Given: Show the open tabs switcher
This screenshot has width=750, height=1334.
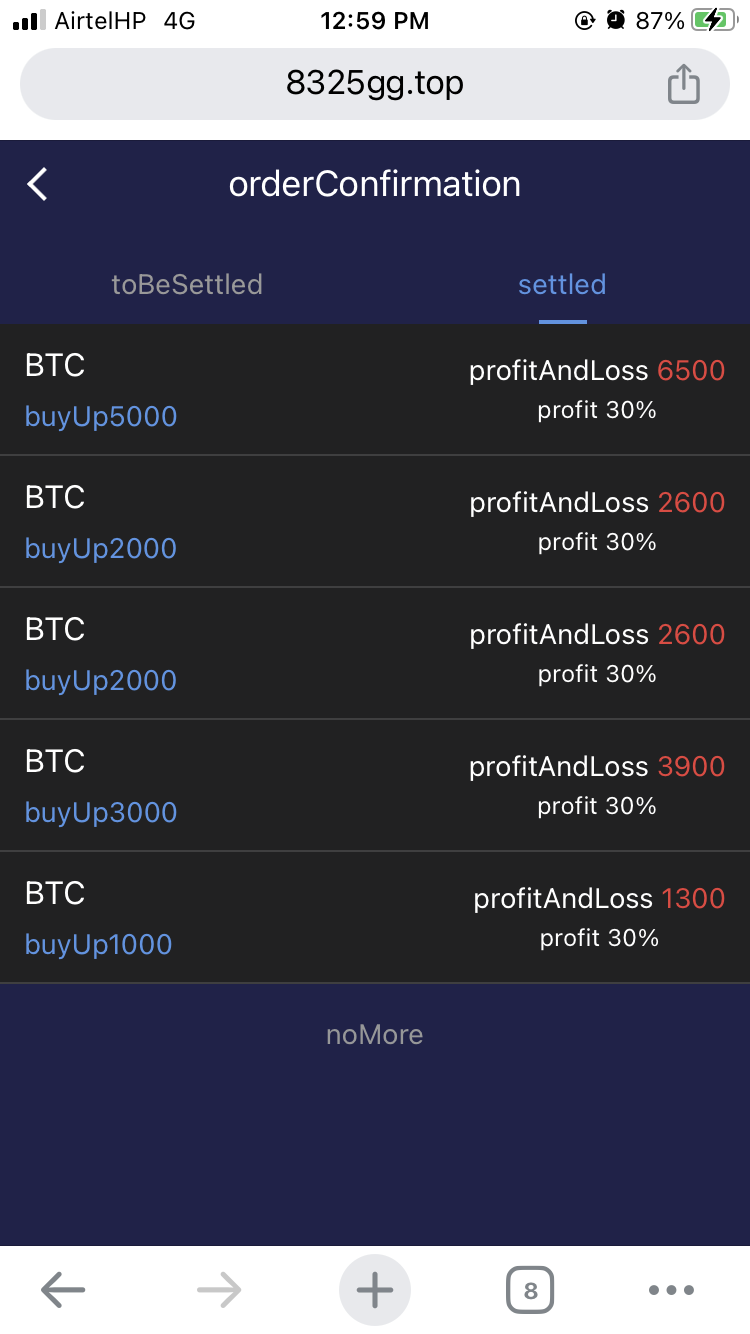Looking at the screenshot, I should point(530,1290).
